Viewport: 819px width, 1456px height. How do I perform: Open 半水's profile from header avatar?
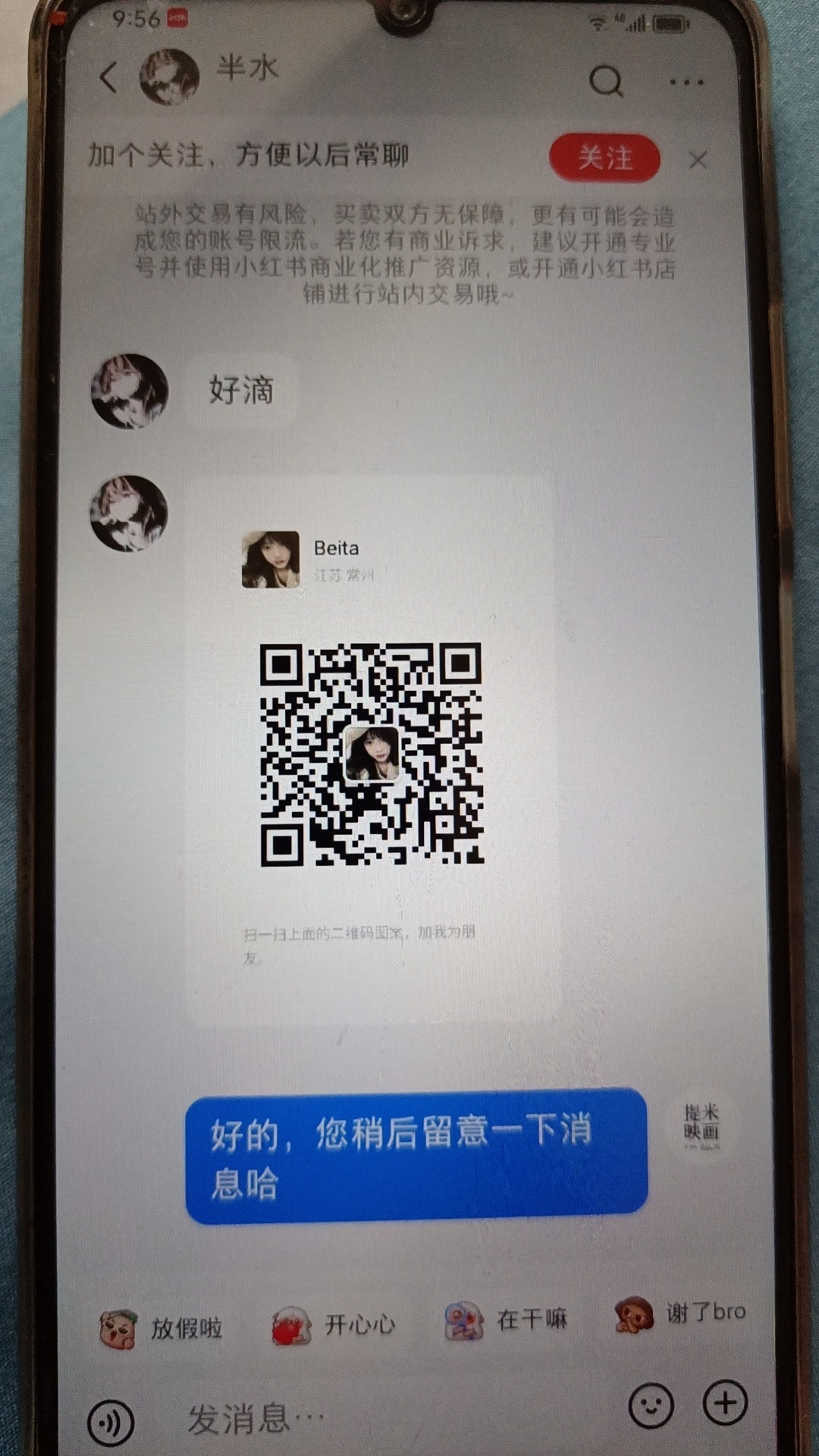[x=169, y=77]
